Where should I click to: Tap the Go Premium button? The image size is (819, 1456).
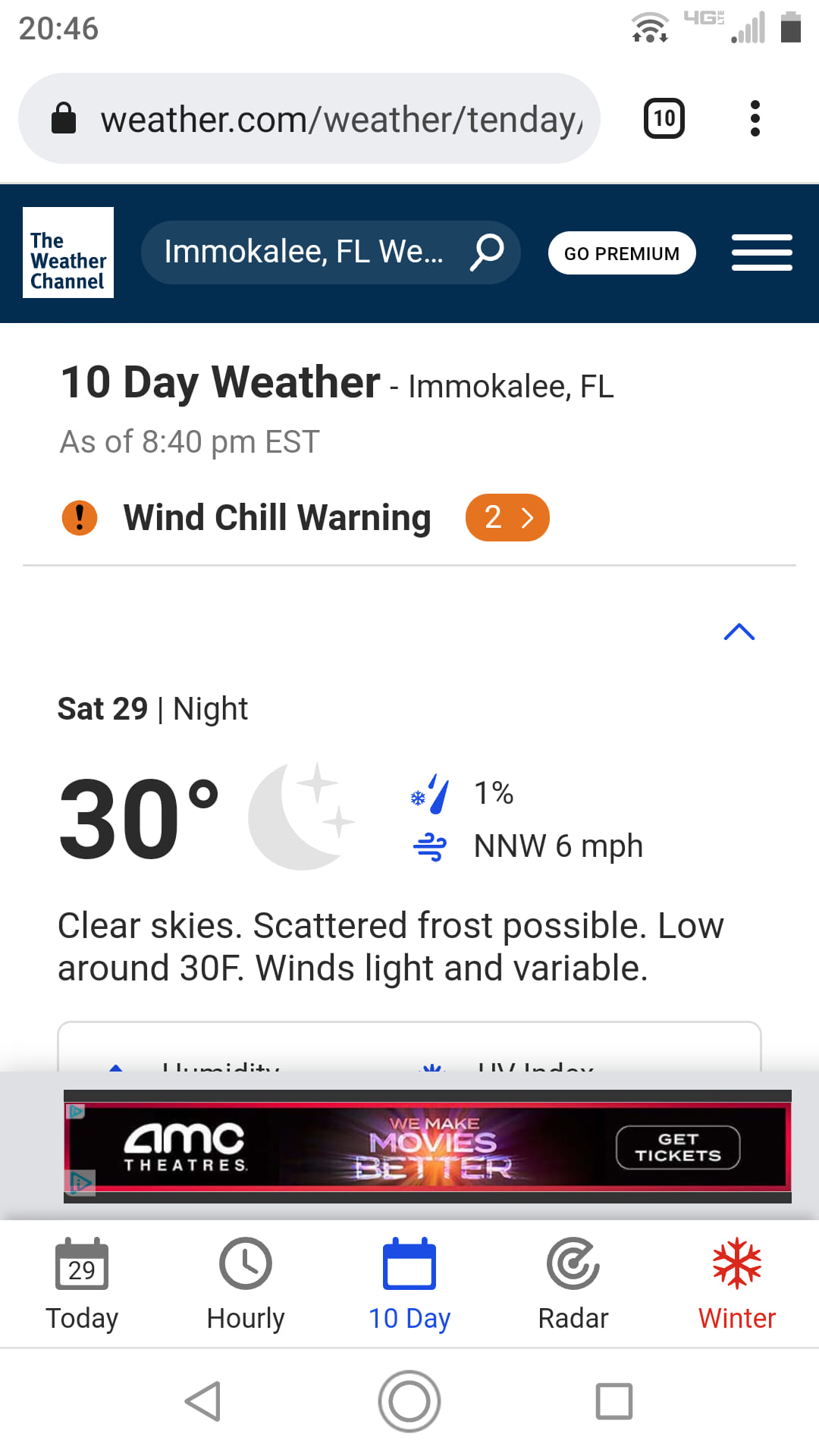tap(621, 253)
